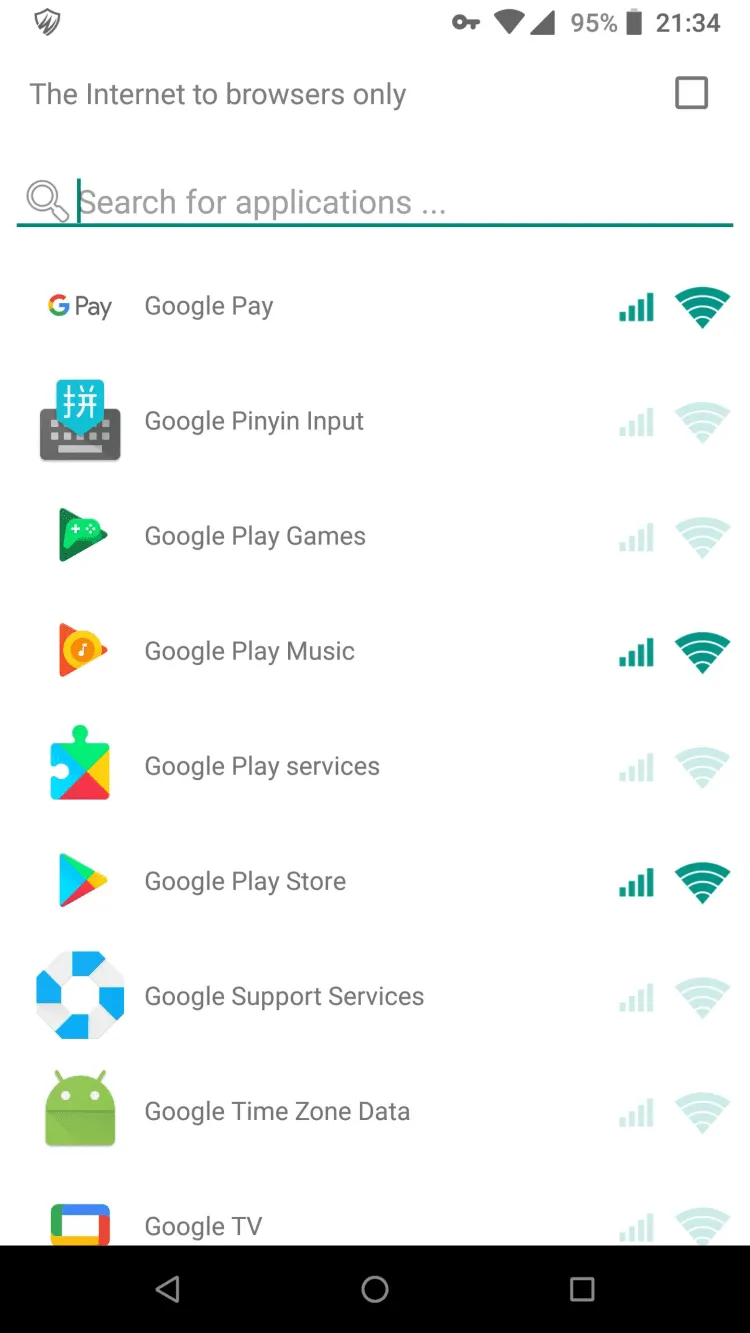This screenshot has width=750, height=1333.
Task: Disable Wi-Fi for Google Pay
Action: pos(702,307)
